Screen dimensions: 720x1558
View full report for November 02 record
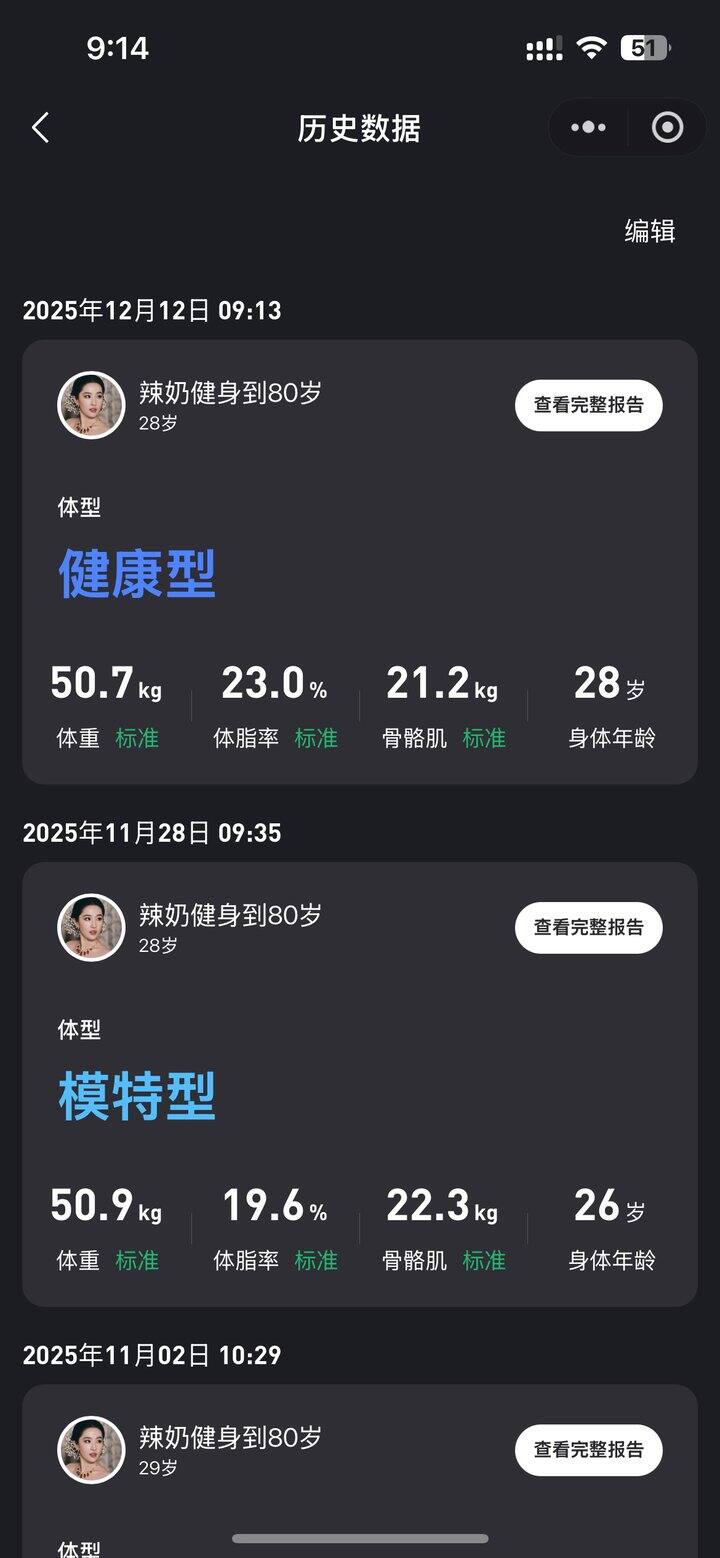coord(588,1450)
